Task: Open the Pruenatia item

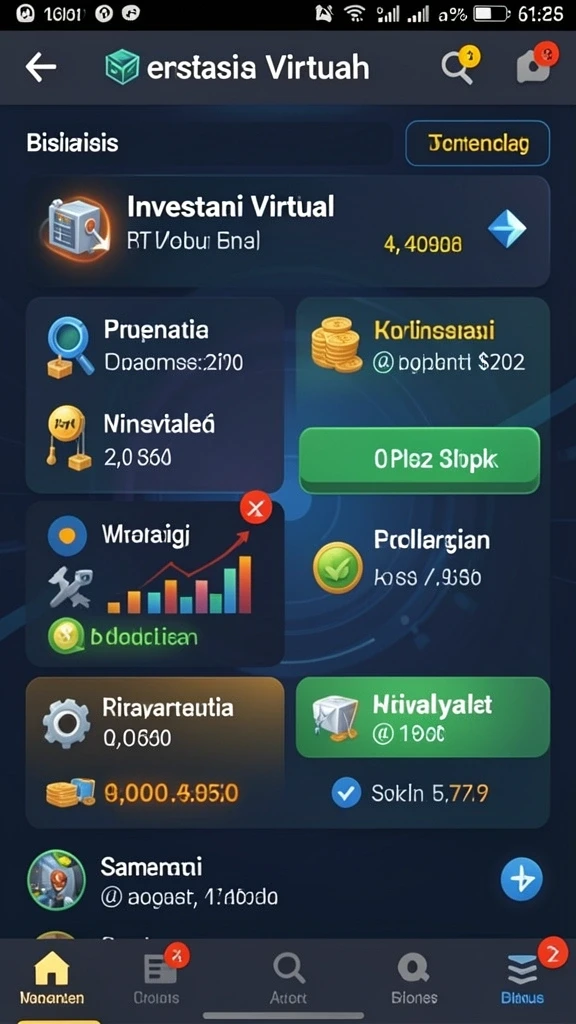Action: (155, 345)
